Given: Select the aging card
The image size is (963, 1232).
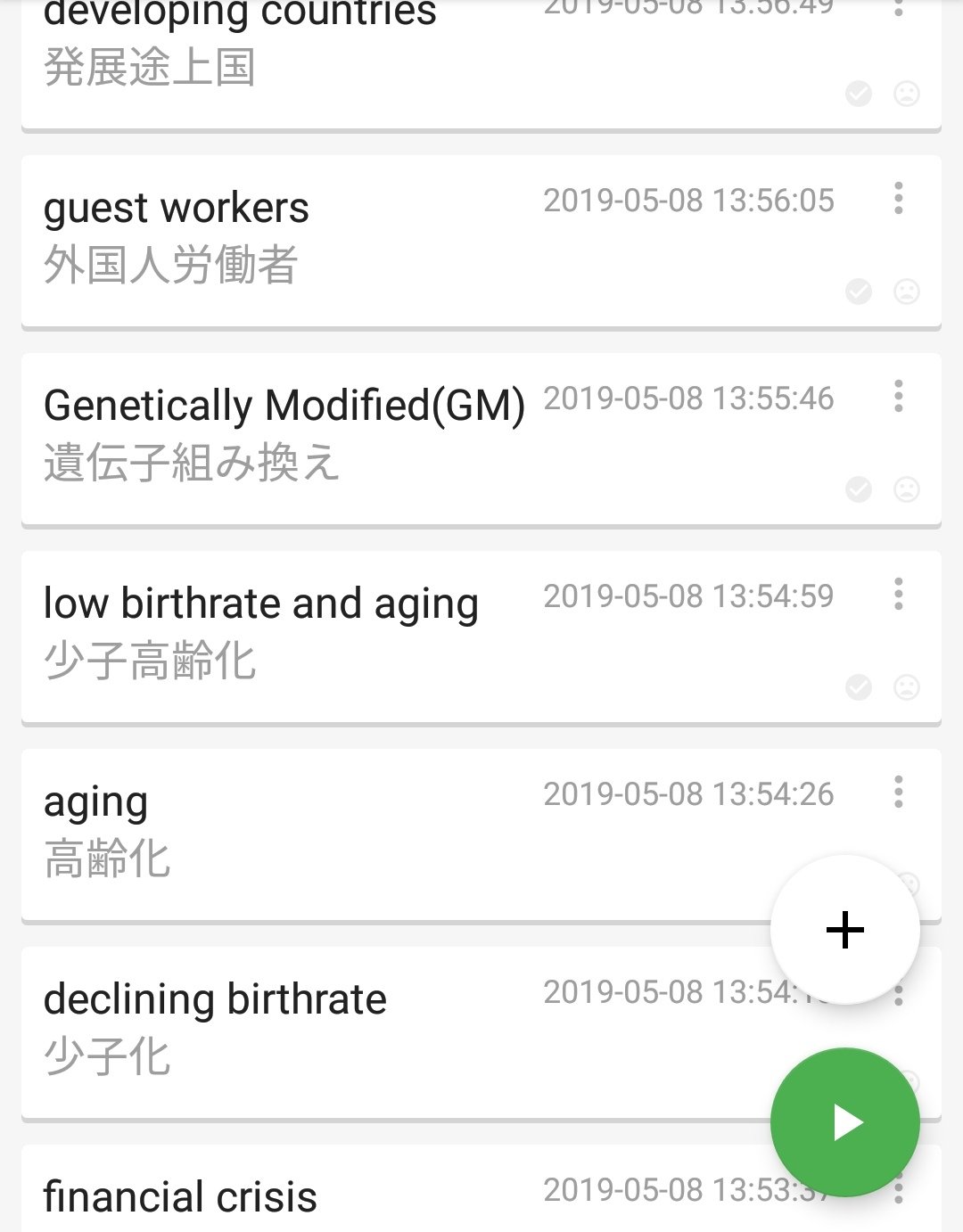Looking at the screenshot, I should pos(357,834).
